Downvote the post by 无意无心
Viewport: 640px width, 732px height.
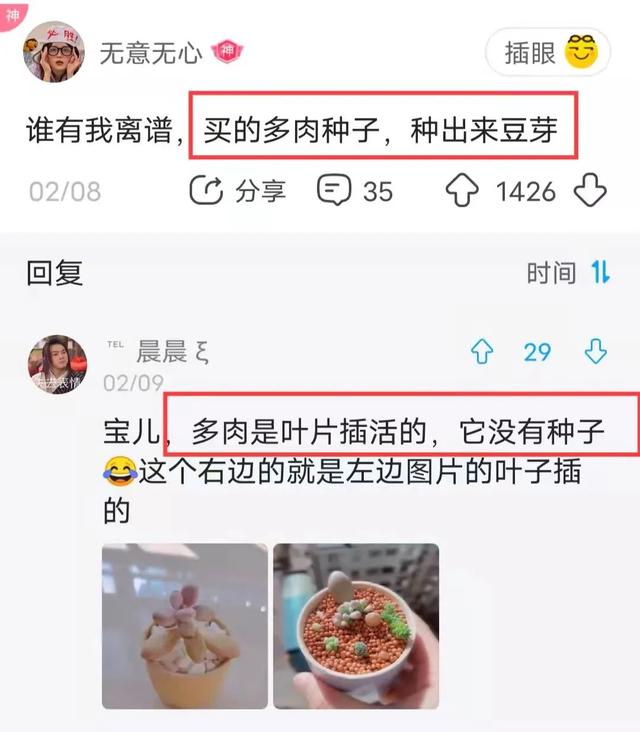tap(590, 190)
